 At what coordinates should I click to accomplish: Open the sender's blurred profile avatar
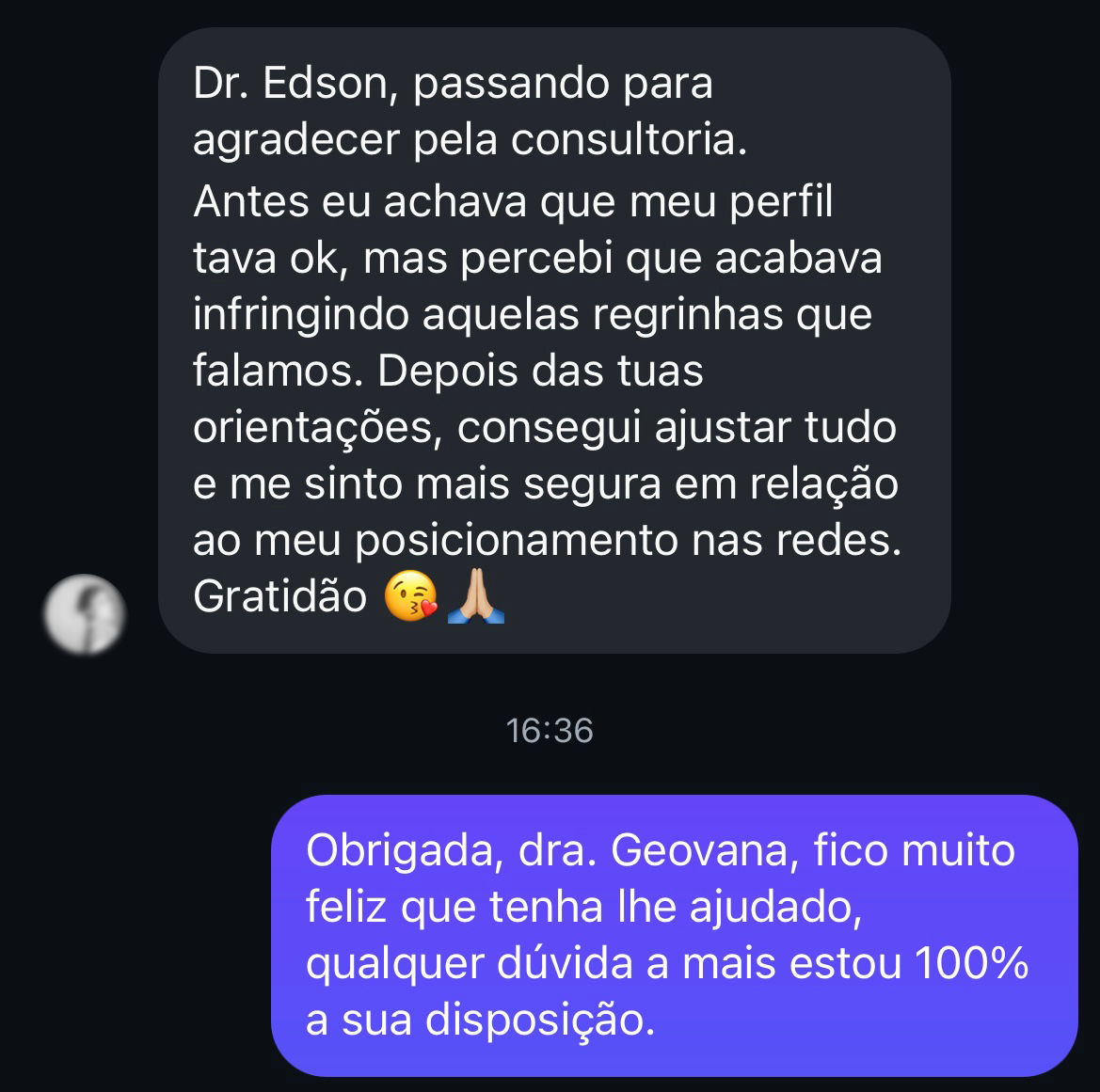click(x=84, y=615)
